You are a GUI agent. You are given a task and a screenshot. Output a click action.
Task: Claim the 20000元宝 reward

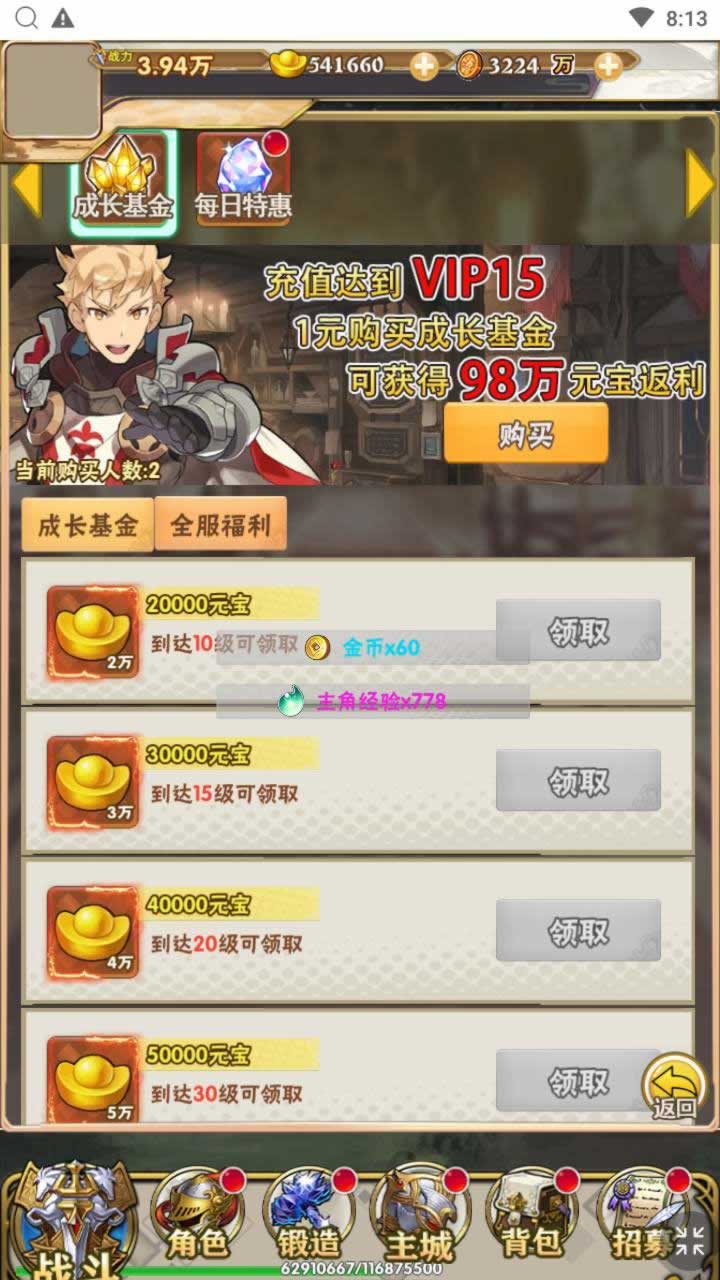coord(578,631)
